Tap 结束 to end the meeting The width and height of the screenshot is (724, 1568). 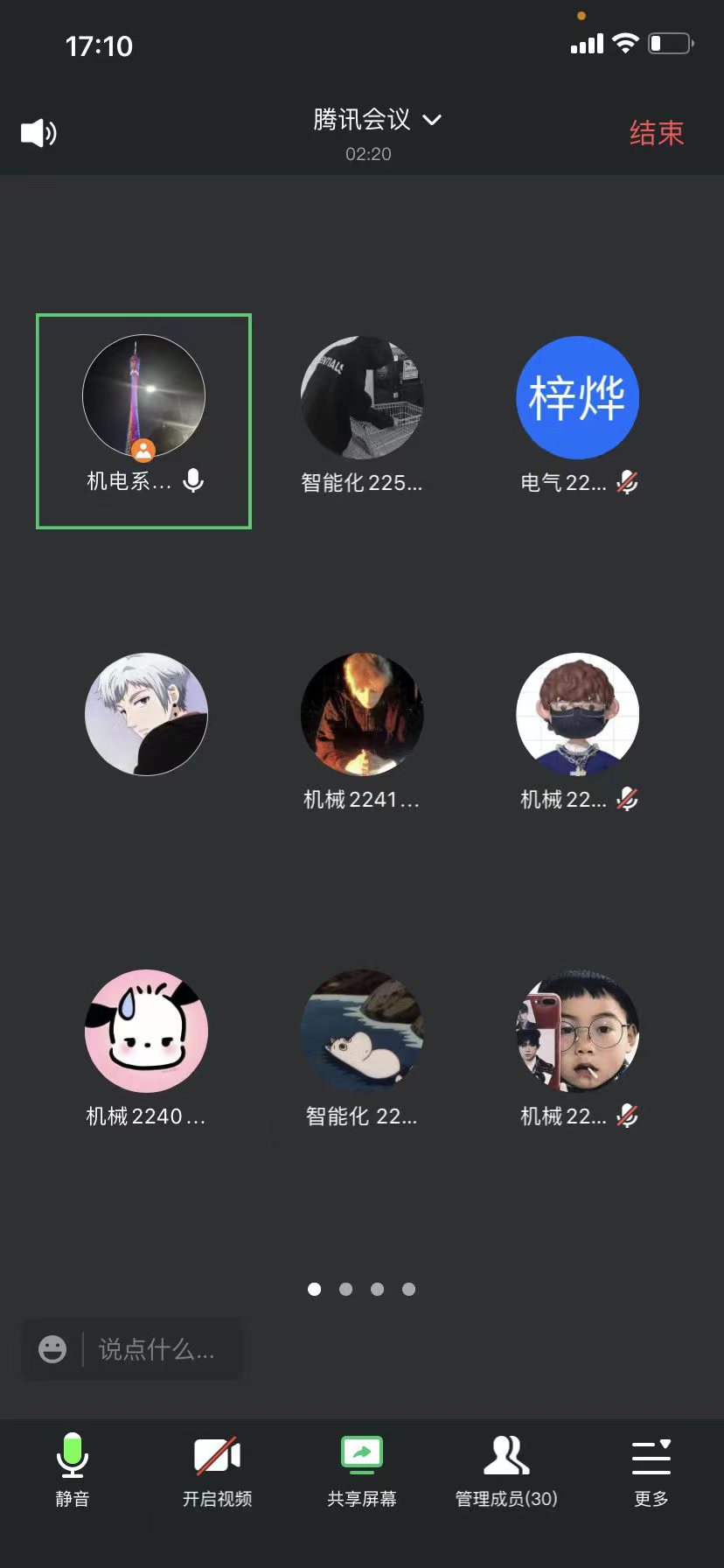656,133
